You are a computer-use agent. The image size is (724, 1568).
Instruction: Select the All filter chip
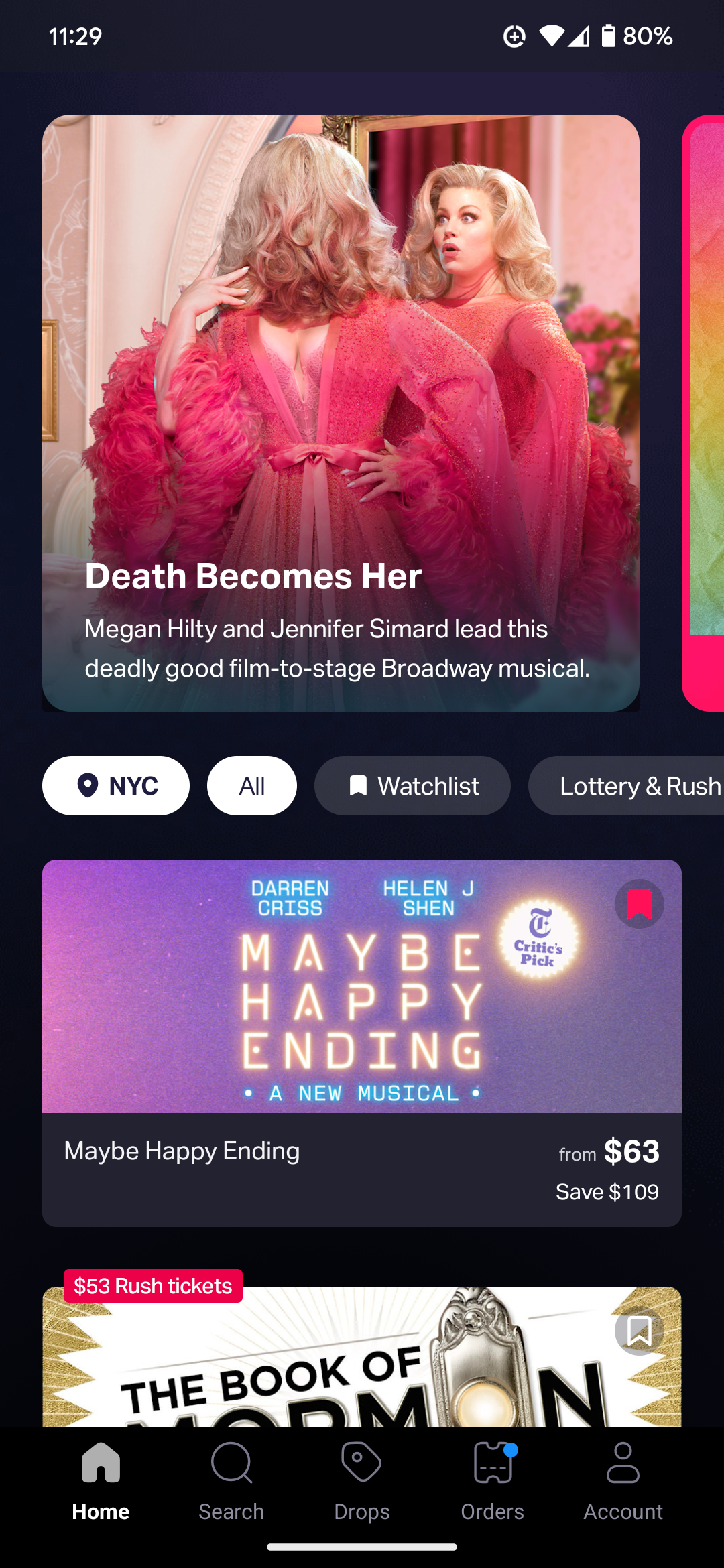click(x=252, y=785)
